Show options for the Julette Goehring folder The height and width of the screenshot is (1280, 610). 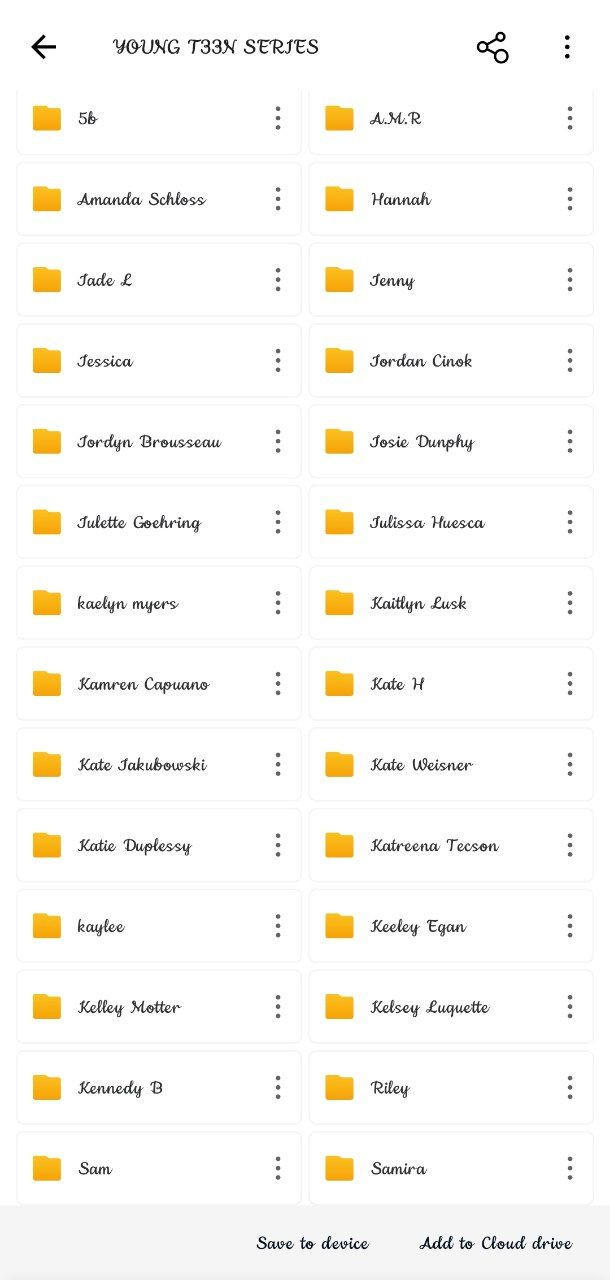point(277,522)
